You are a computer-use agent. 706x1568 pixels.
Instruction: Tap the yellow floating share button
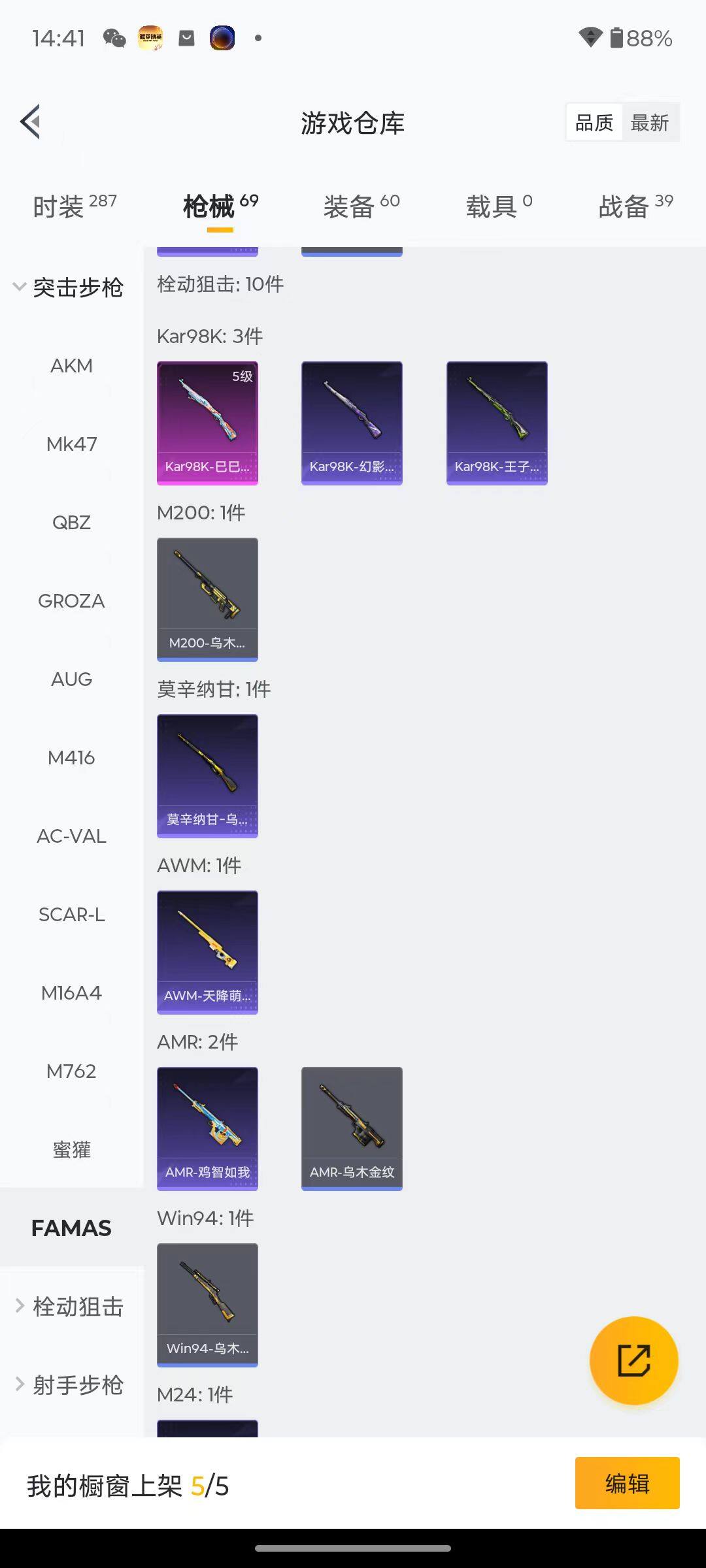tap(633, 1360)
